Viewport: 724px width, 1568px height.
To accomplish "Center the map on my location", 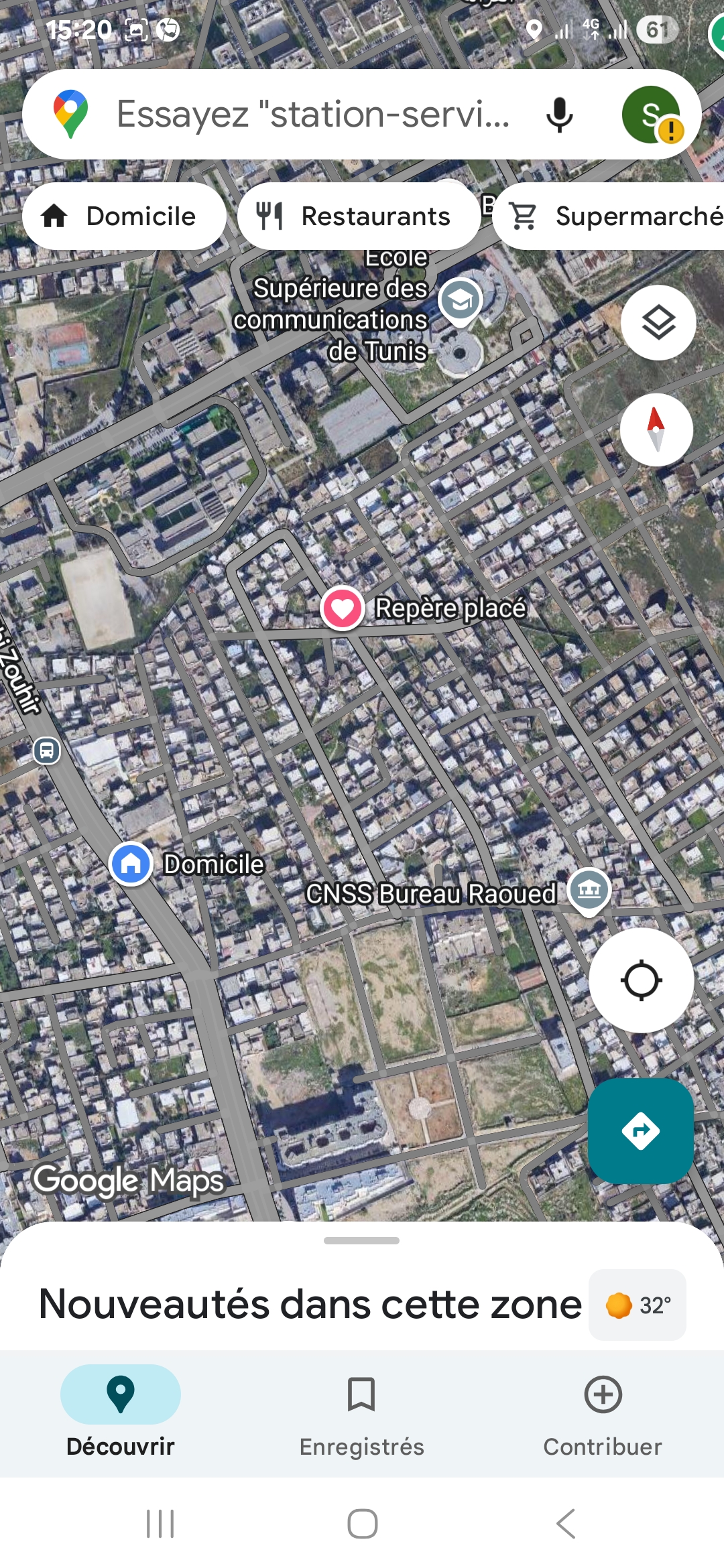I will coord(641,980).
